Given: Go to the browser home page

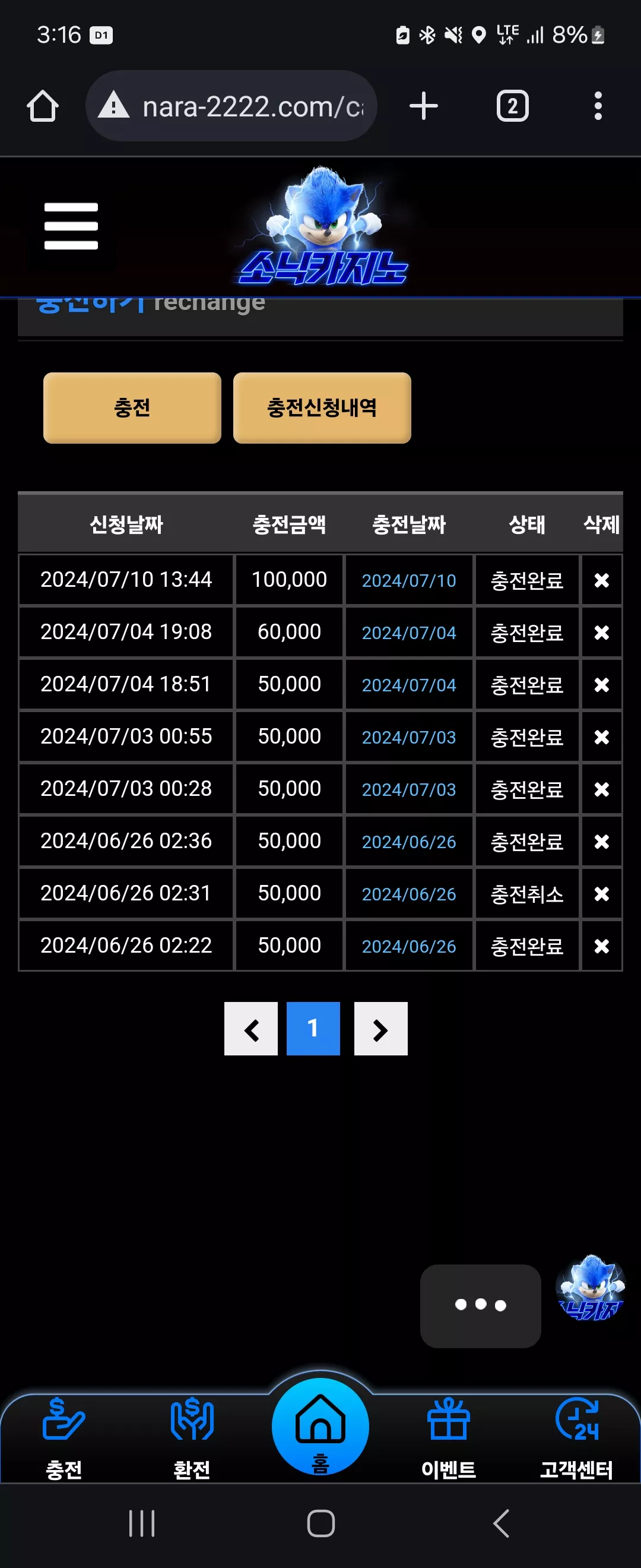Looking at the screenshot, I should click(43, 106).
